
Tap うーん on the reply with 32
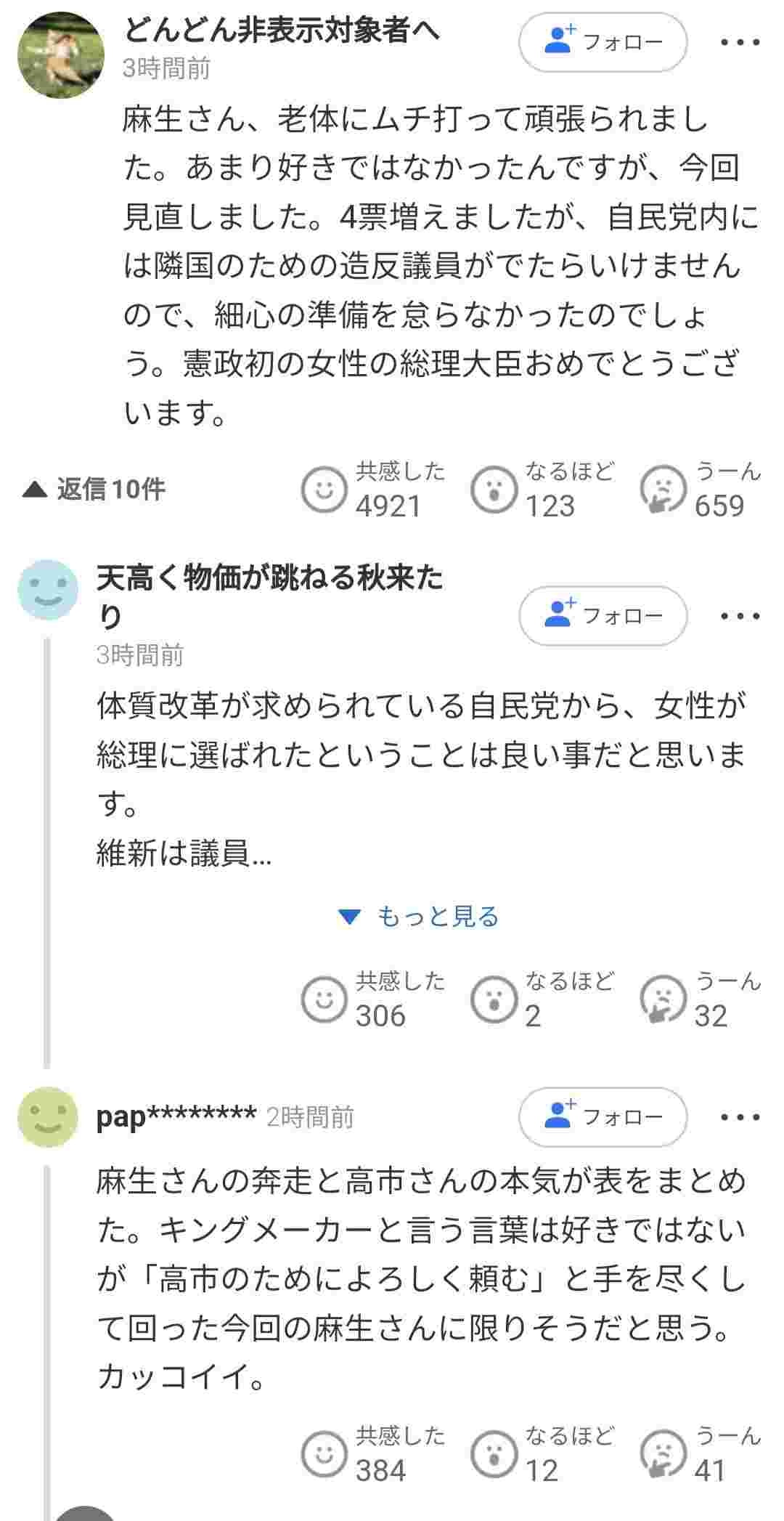pyautogui.click(x=663, y=1001)
